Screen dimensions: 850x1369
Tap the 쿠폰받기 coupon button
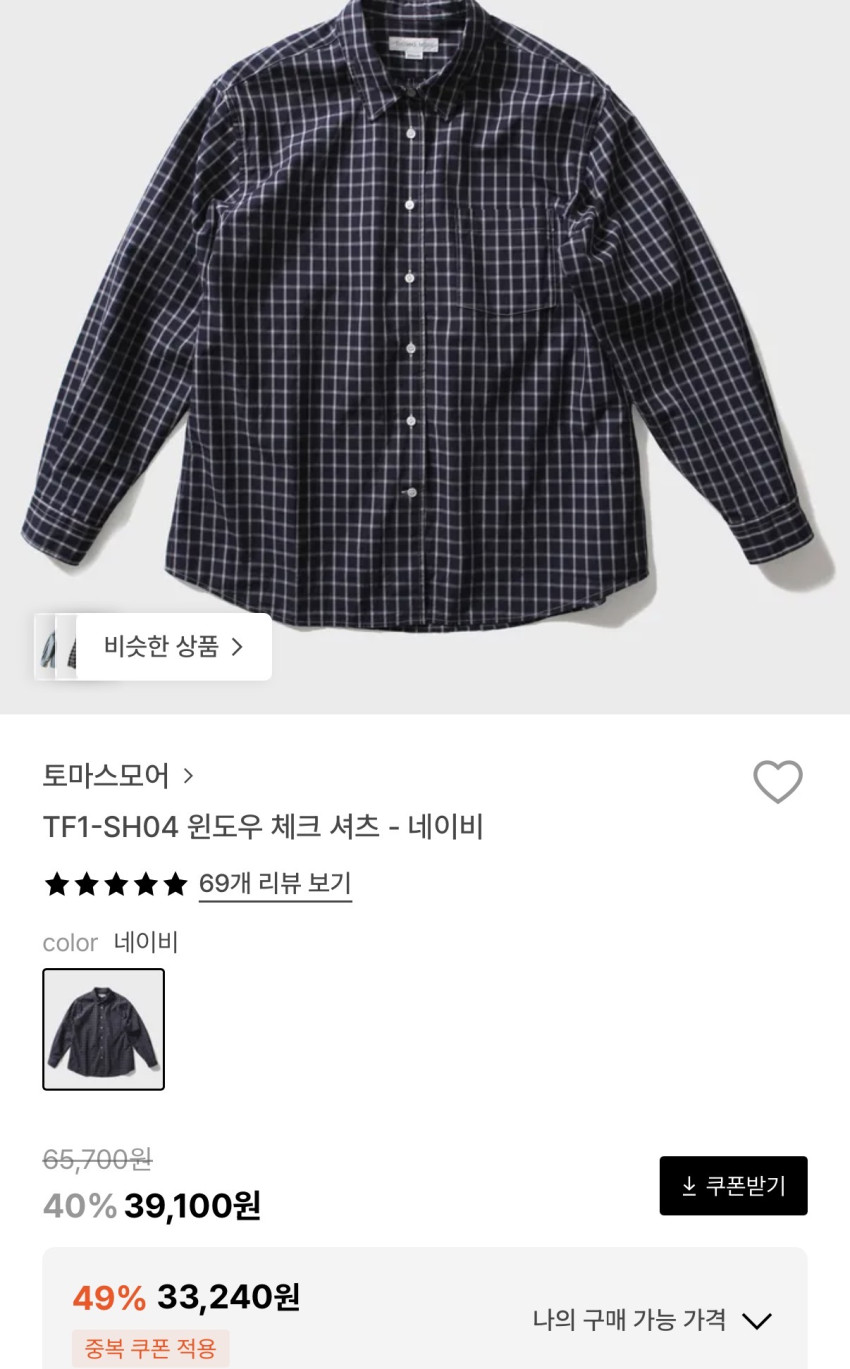[x=733, y=1186]
